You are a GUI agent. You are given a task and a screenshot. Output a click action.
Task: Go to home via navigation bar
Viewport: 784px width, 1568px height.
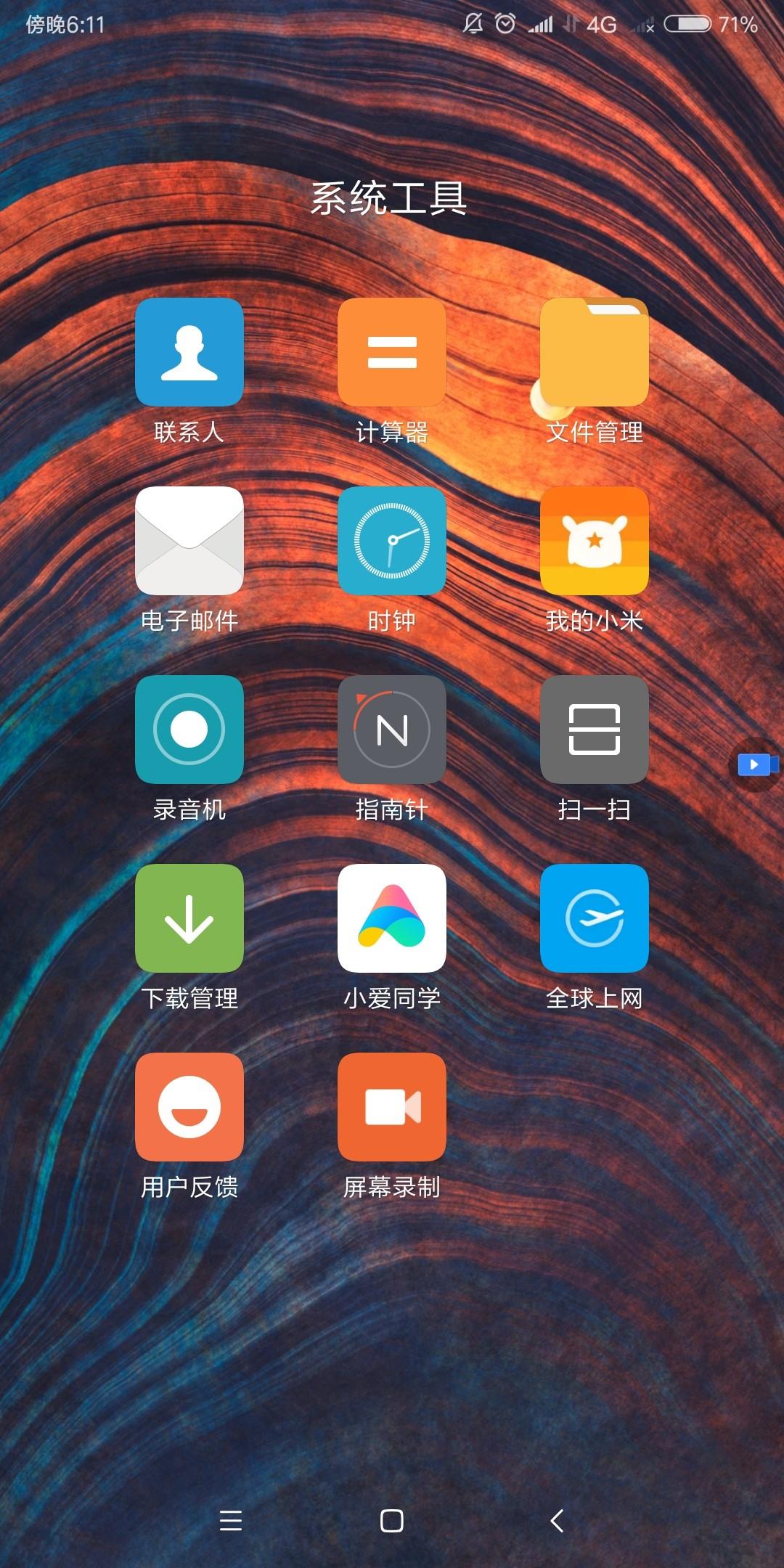pos(391,1520)
